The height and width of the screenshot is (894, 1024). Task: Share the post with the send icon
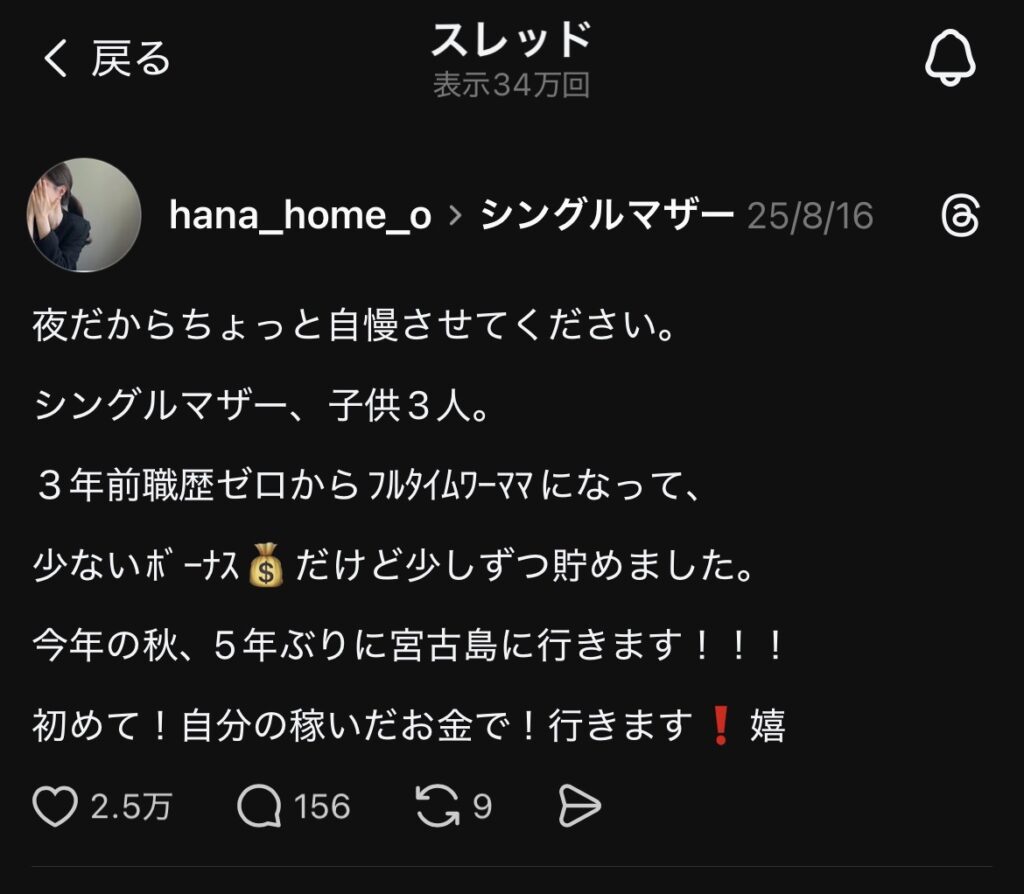(x=579, y=807)
